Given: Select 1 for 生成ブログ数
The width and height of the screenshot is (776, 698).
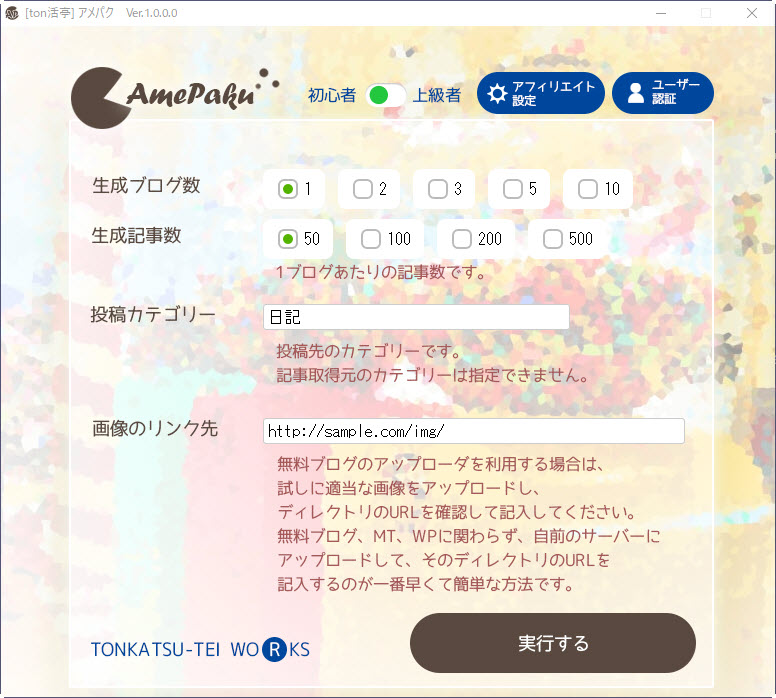Looking at the screenshot, I should click(x=288, y=189).
